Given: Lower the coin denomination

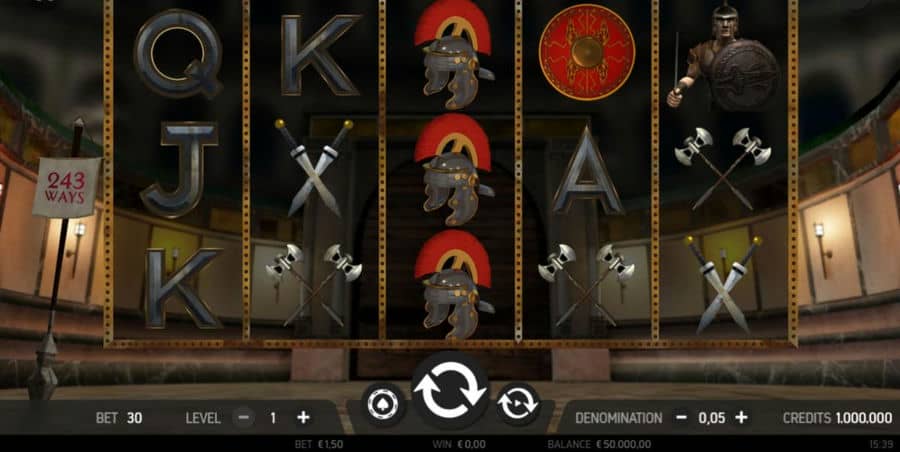Looking at the screenshot, I should [x=681, y=417].
